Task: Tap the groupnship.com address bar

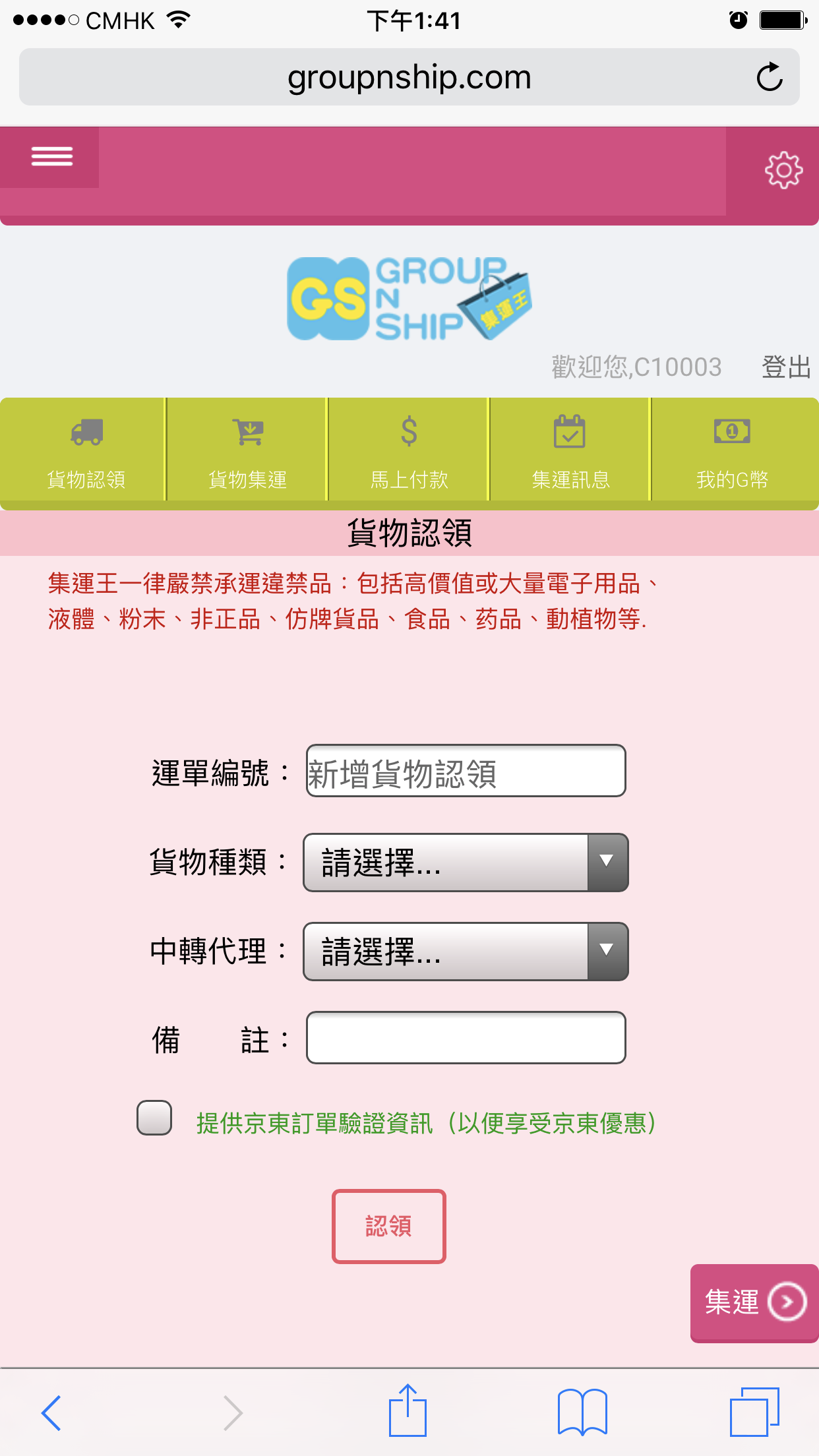Action: pyautogui.click(x=409, y=77)
